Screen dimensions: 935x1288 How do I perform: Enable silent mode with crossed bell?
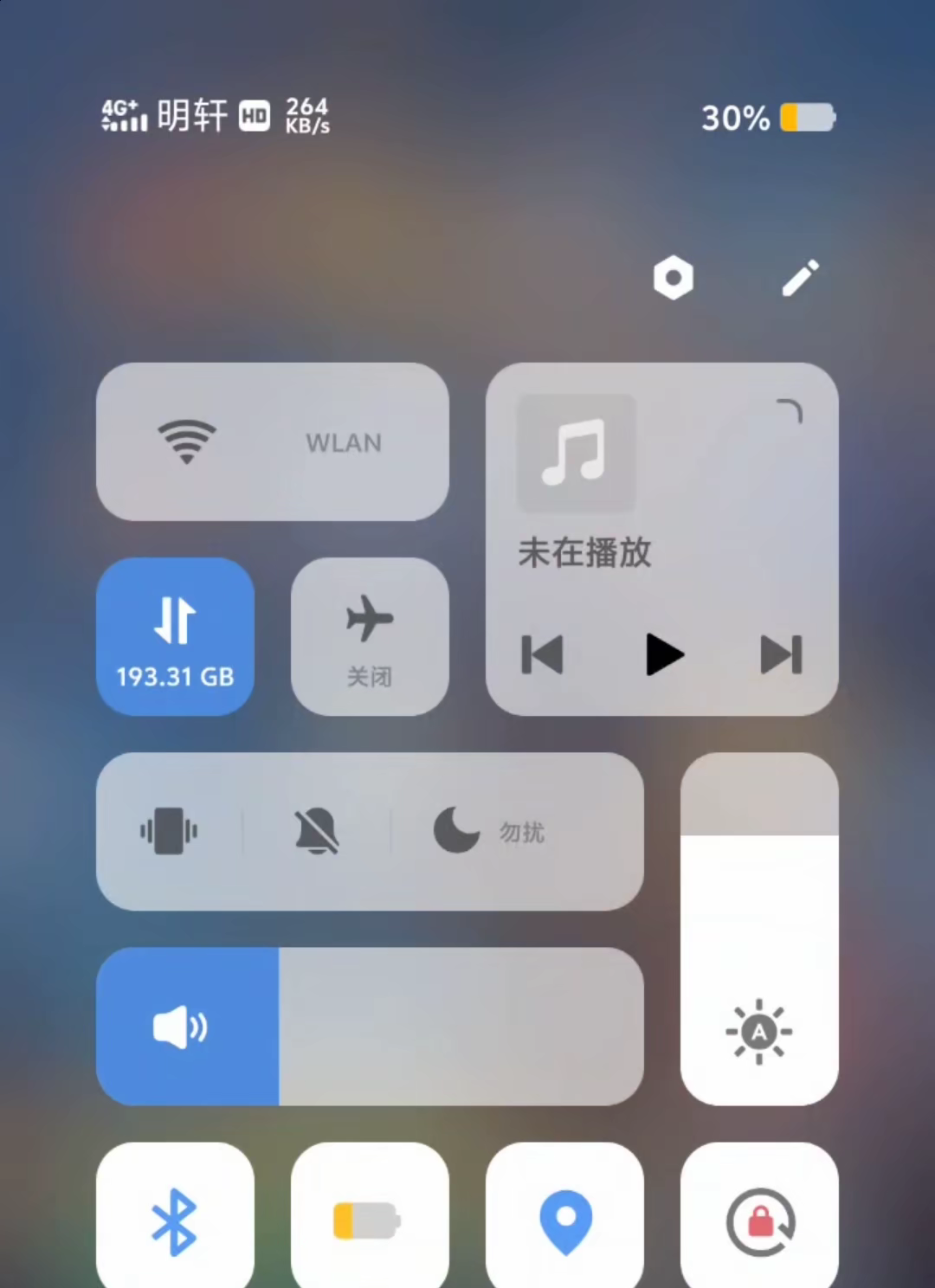click(x=317, y=831)
